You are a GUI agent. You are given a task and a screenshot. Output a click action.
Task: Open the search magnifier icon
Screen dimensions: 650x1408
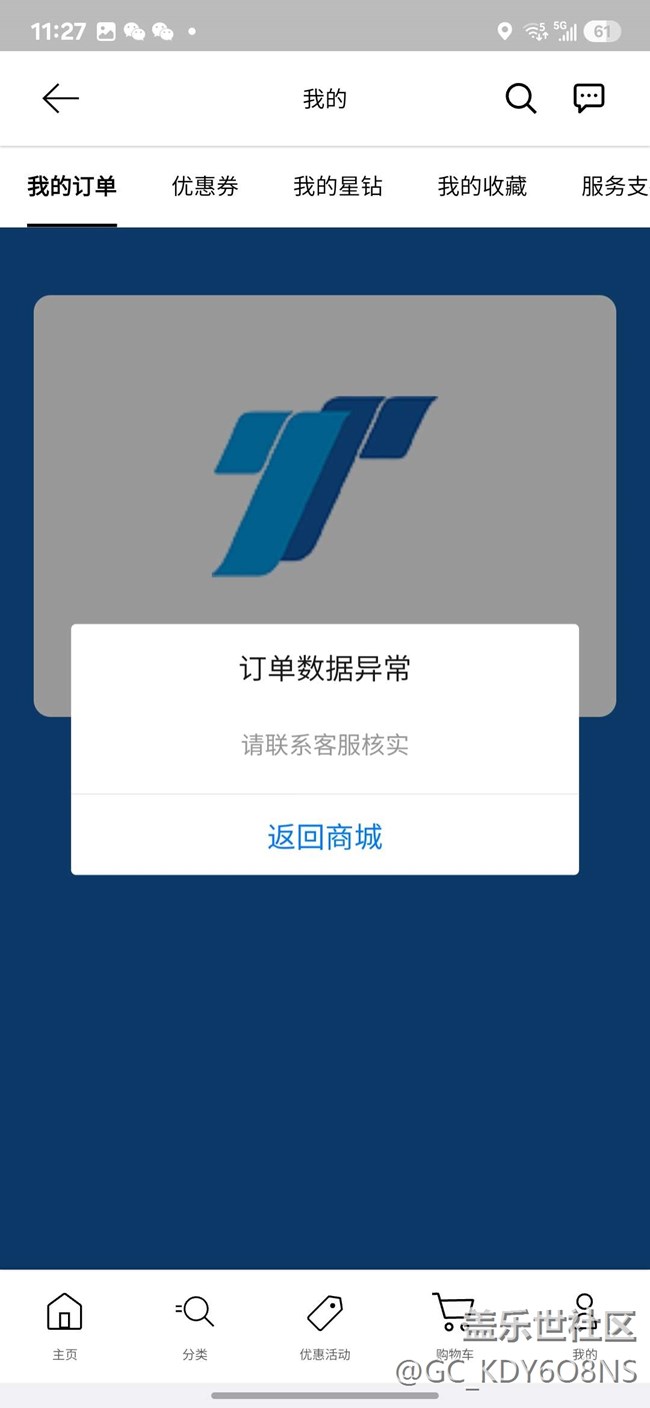point(520,98)
